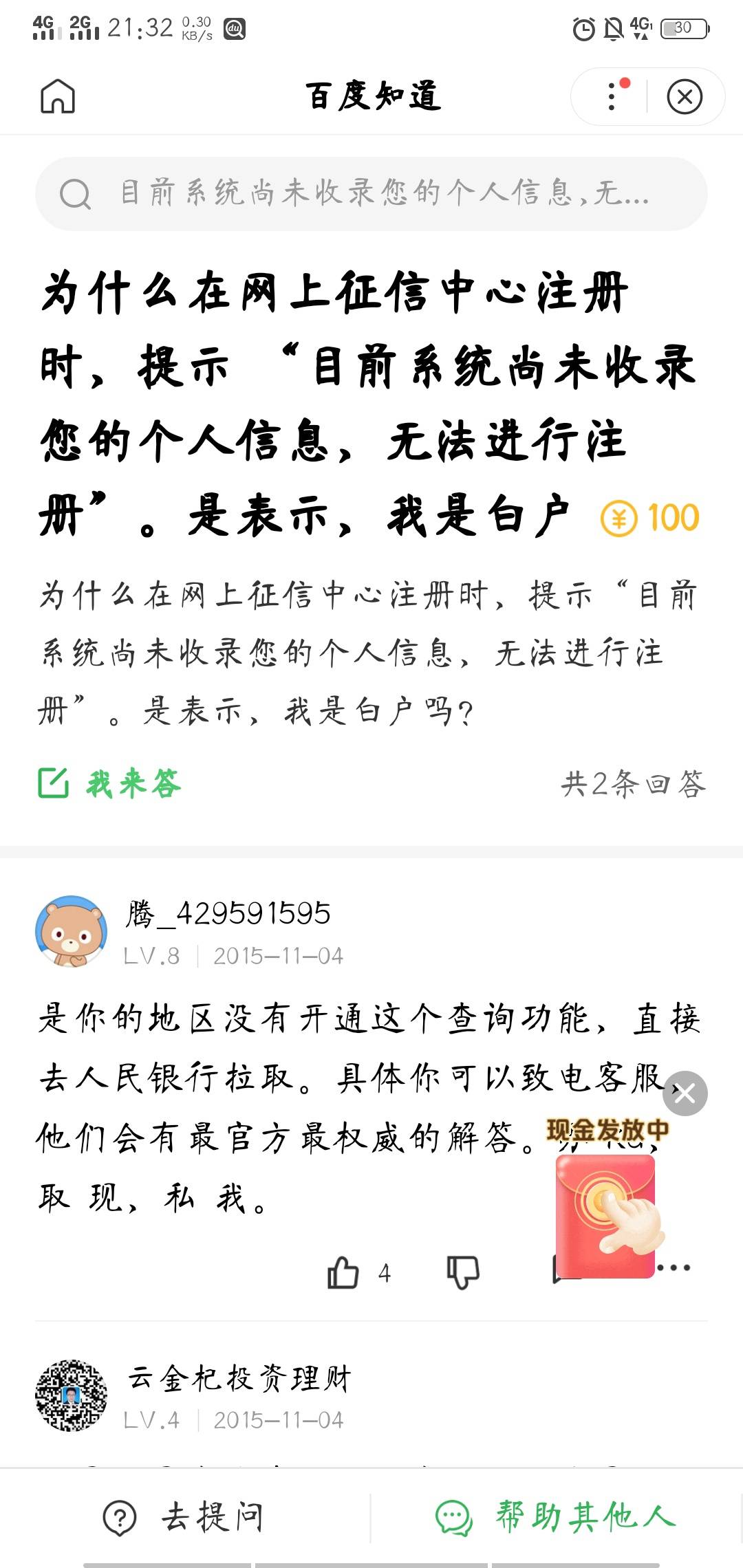
Task: Open the 现金发放中 red envelope
Action: tap(605, 1214)
